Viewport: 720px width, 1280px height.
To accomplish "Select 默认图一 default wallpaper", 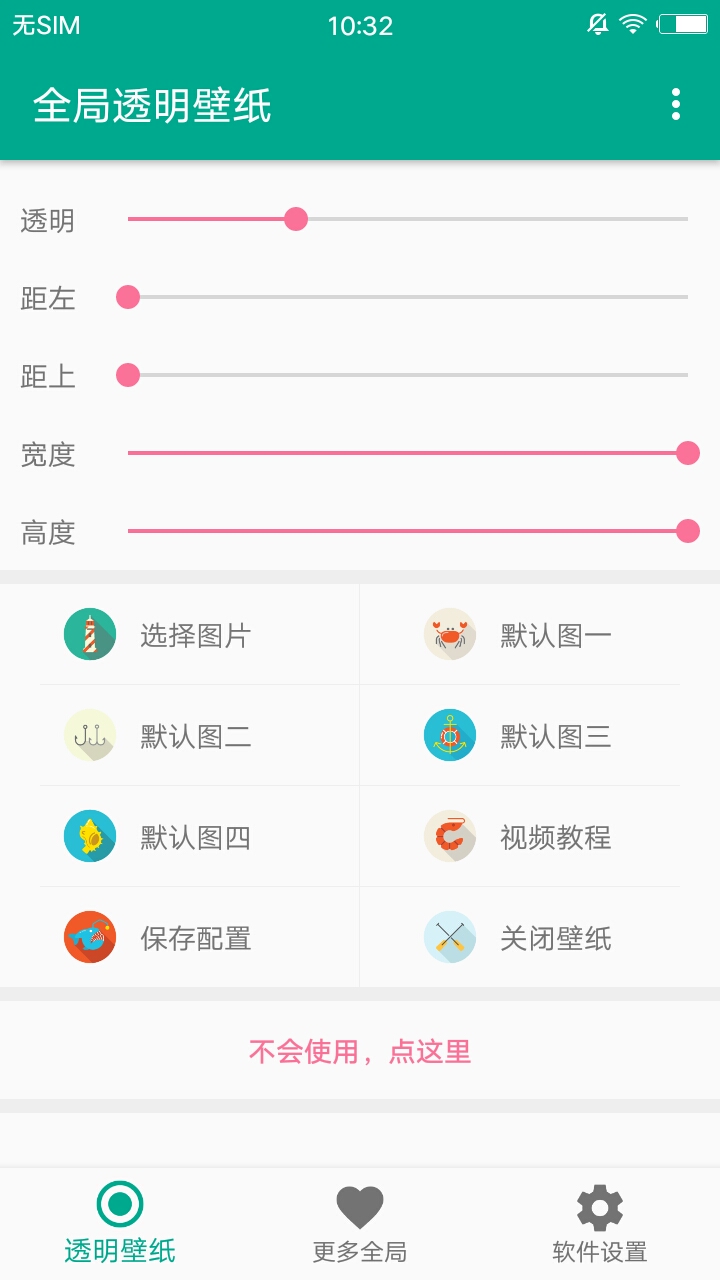I will [x=555, y=635].
